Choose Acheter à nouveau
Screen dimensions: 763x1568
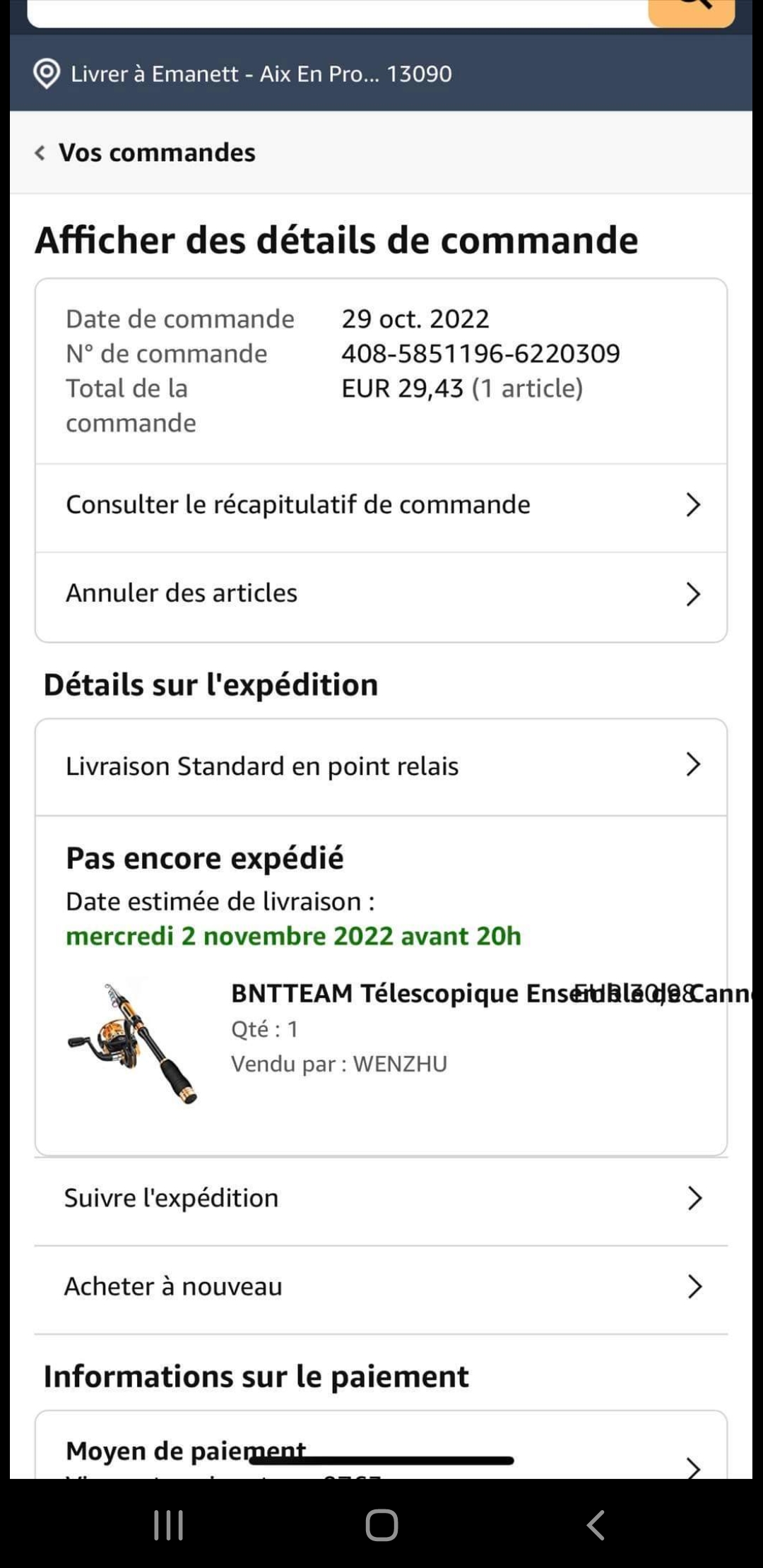381,1287
